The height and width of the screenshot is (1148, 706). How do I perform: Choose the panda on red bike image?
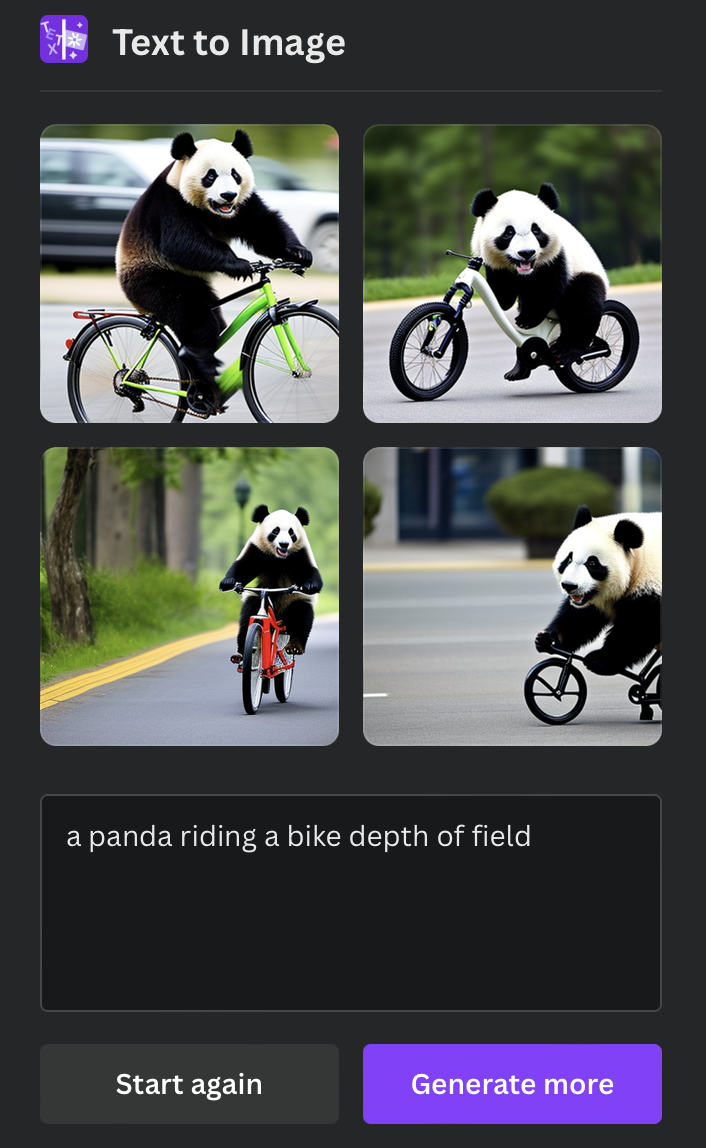click(x=190, y=597)
